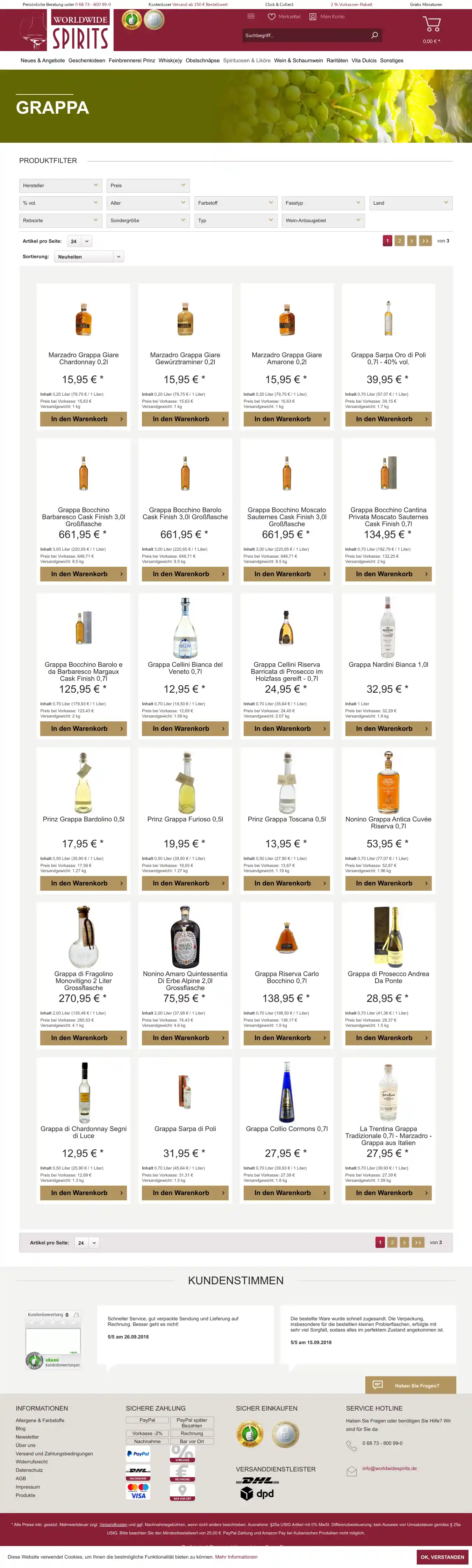Expand the Preis filter dropdown
This screenshot has width=472, height=1568.
coord(148,186)
